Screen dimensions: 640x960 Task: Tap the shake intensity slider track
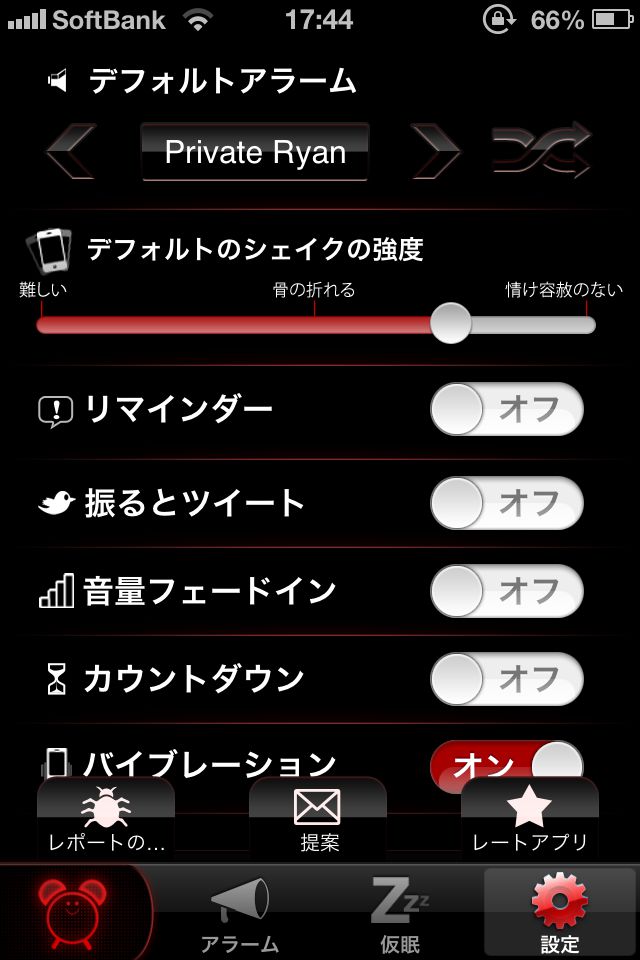(315, 324)
